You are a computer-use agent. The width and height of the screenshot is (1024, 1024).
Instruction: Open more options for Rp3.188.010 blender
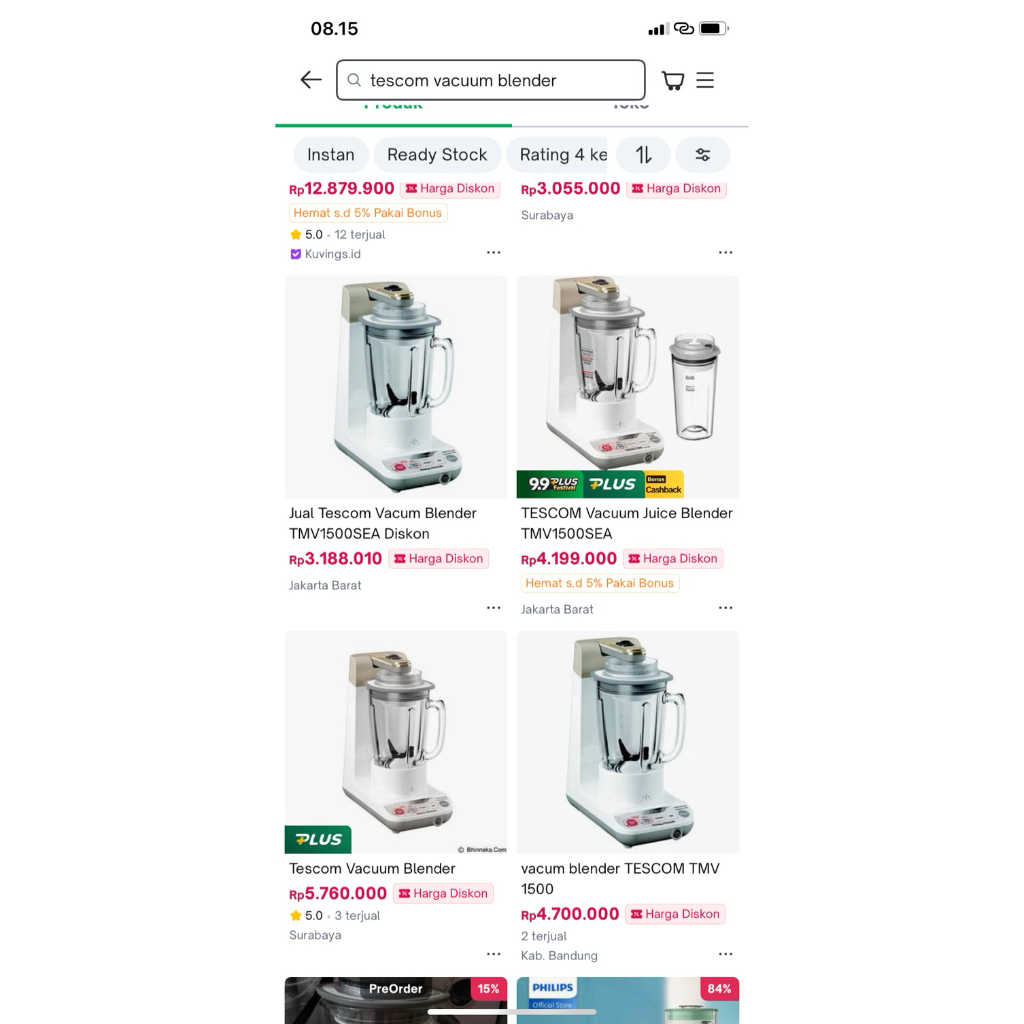[493, 608]
